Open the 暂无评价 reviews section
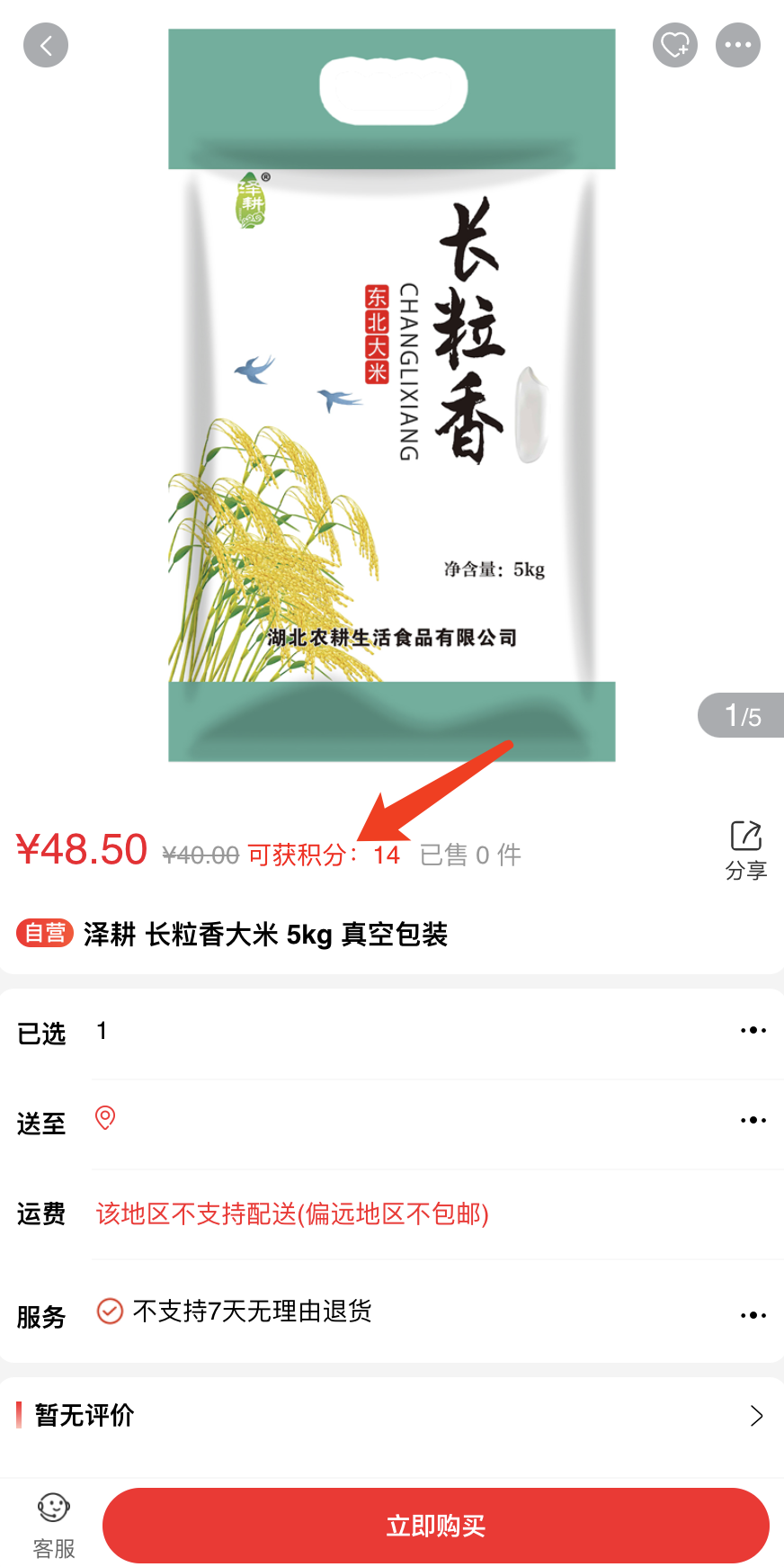Screen dimensions: 784x1567 [x=392, y=1416]
